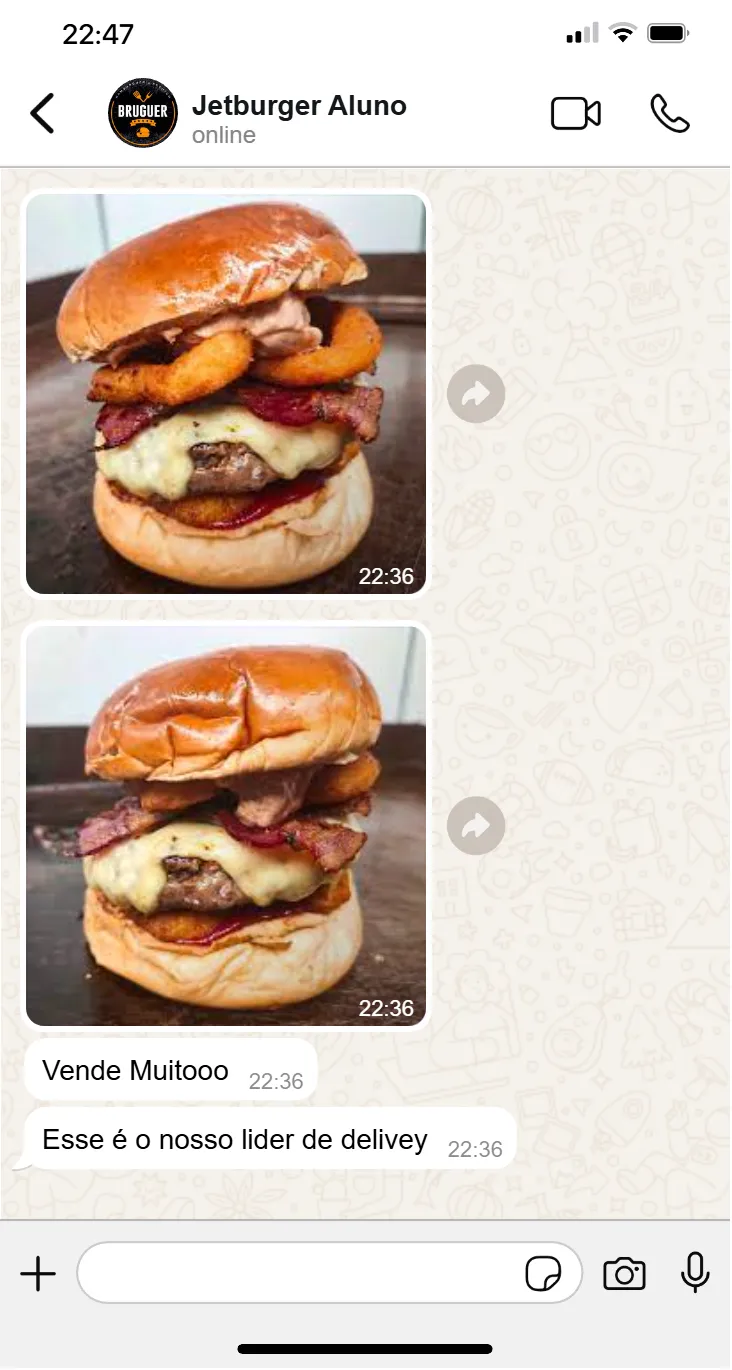Start a voice call with Jetburger Aluno
This screenshot has height=1370, width=732.
point(669,114)
